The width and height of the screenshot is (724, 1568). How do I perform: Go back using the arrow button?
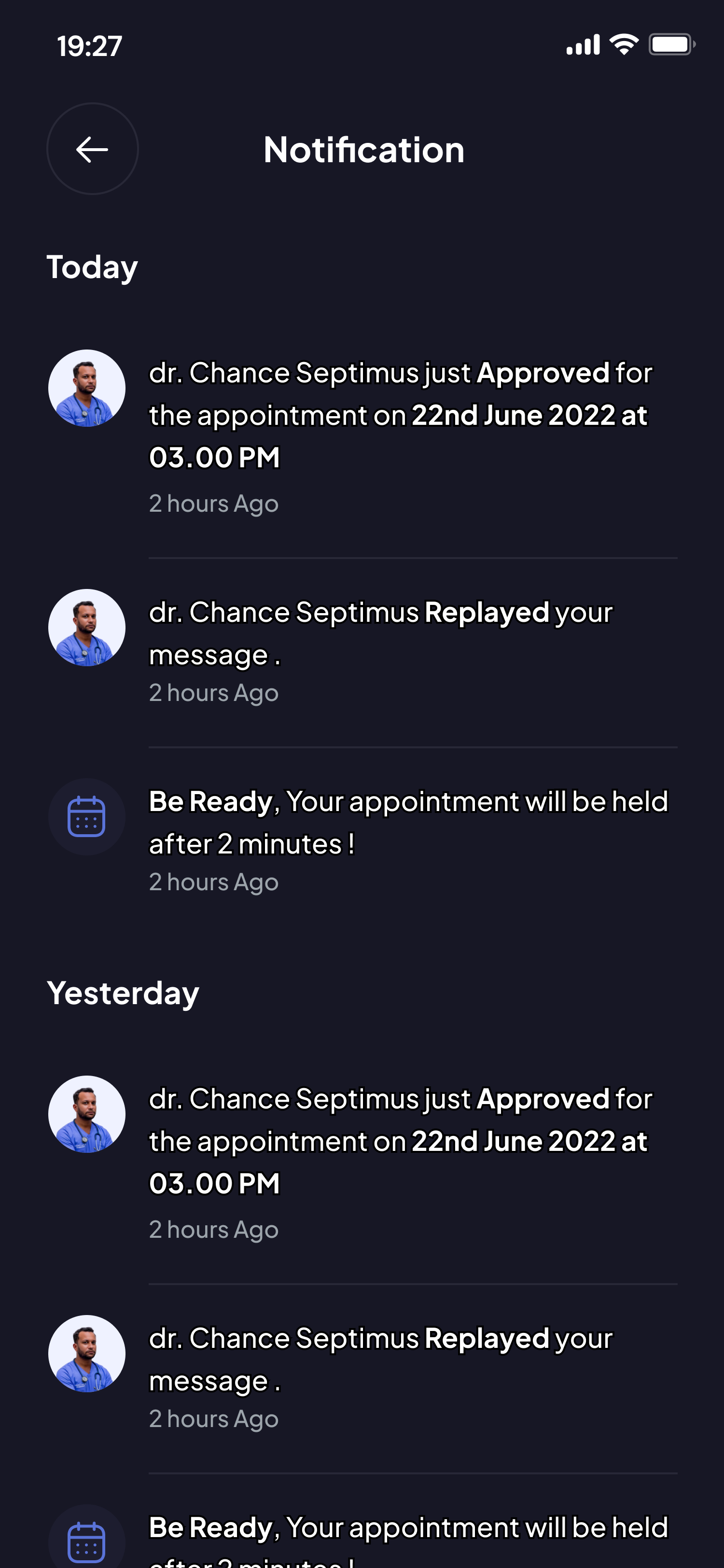point(93,149)
